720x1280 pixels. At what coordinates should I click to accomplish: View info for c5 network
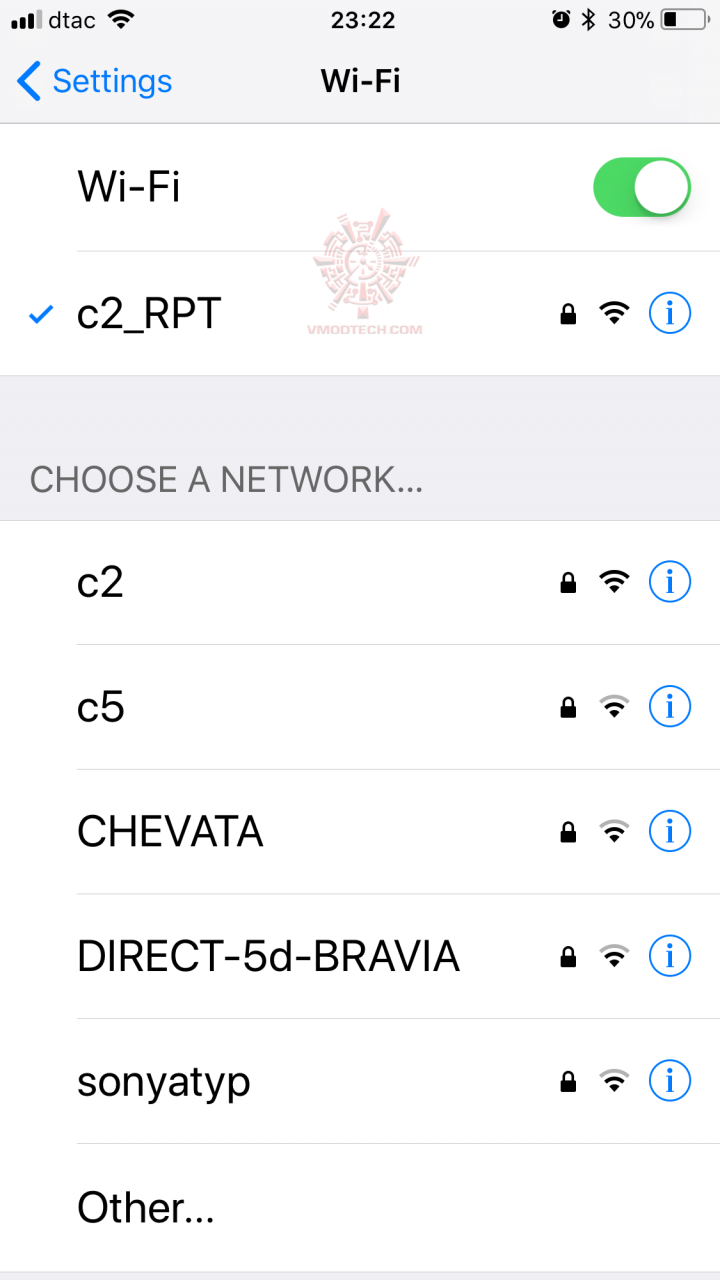click(x=670, y=707)
